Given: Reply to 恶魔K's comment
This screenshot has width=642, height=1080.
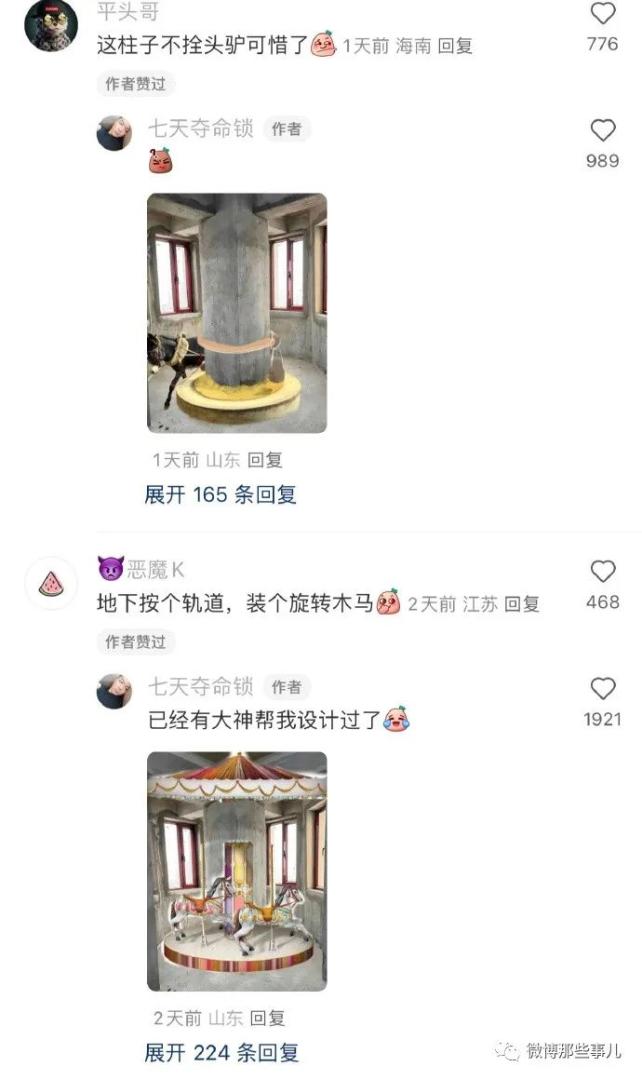Looking at the screenshot, I should click(x=522, y=604).
